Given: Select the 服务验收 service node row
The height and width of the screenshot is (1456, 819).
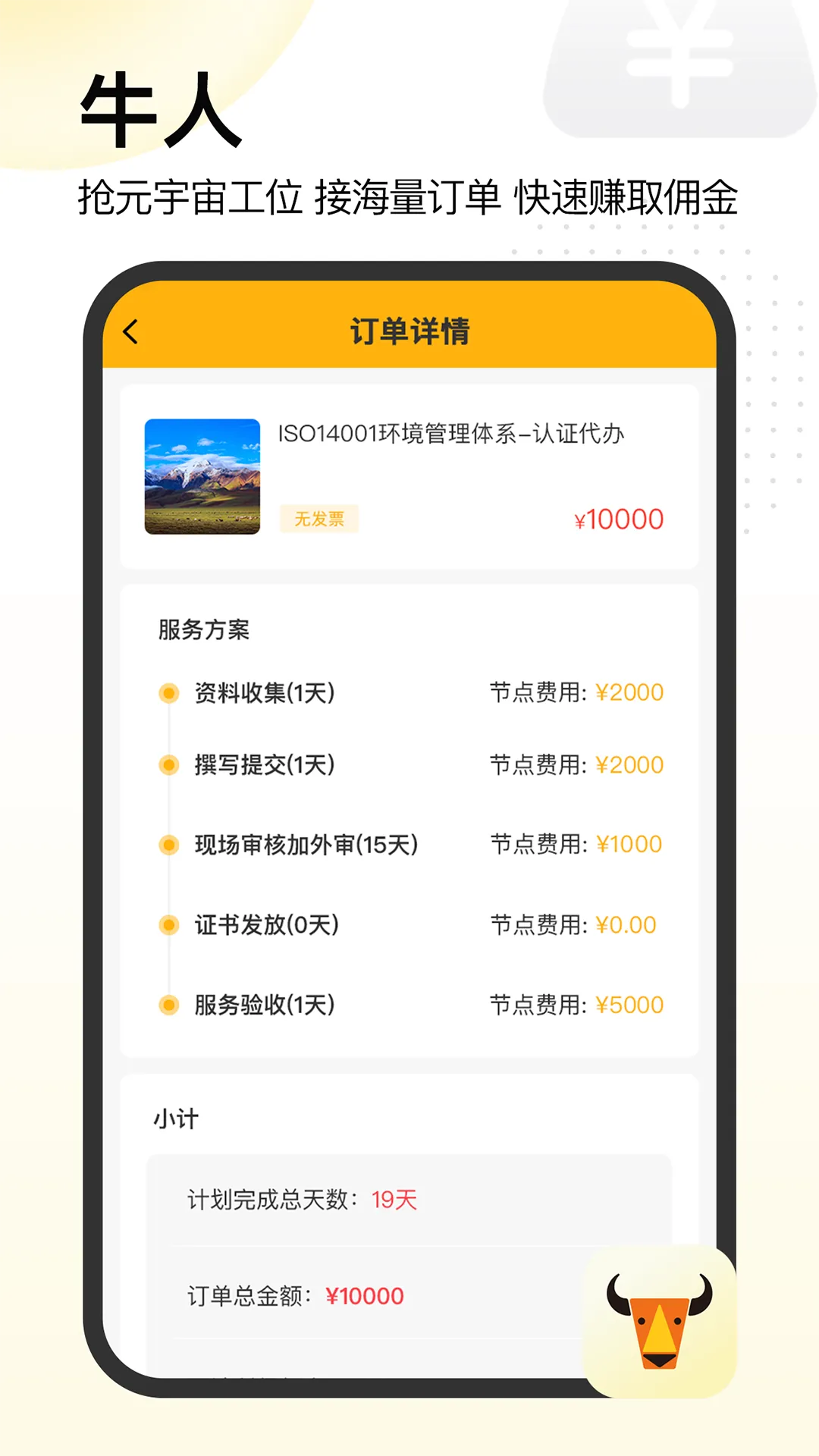Looking at the screenshot, I should (409, 1005).
